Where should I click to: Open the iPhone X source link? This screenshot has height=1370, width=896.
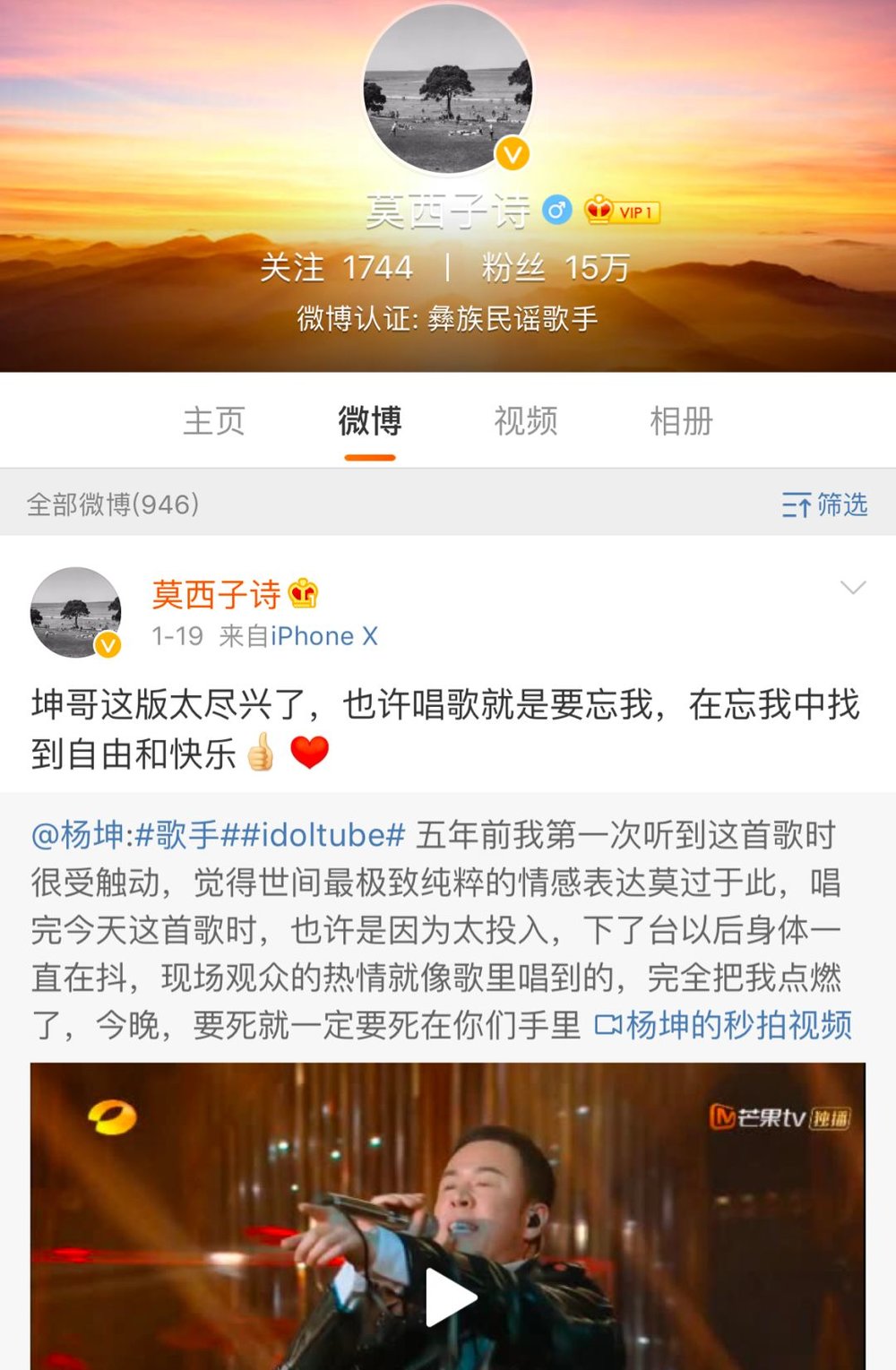(324, 636)
